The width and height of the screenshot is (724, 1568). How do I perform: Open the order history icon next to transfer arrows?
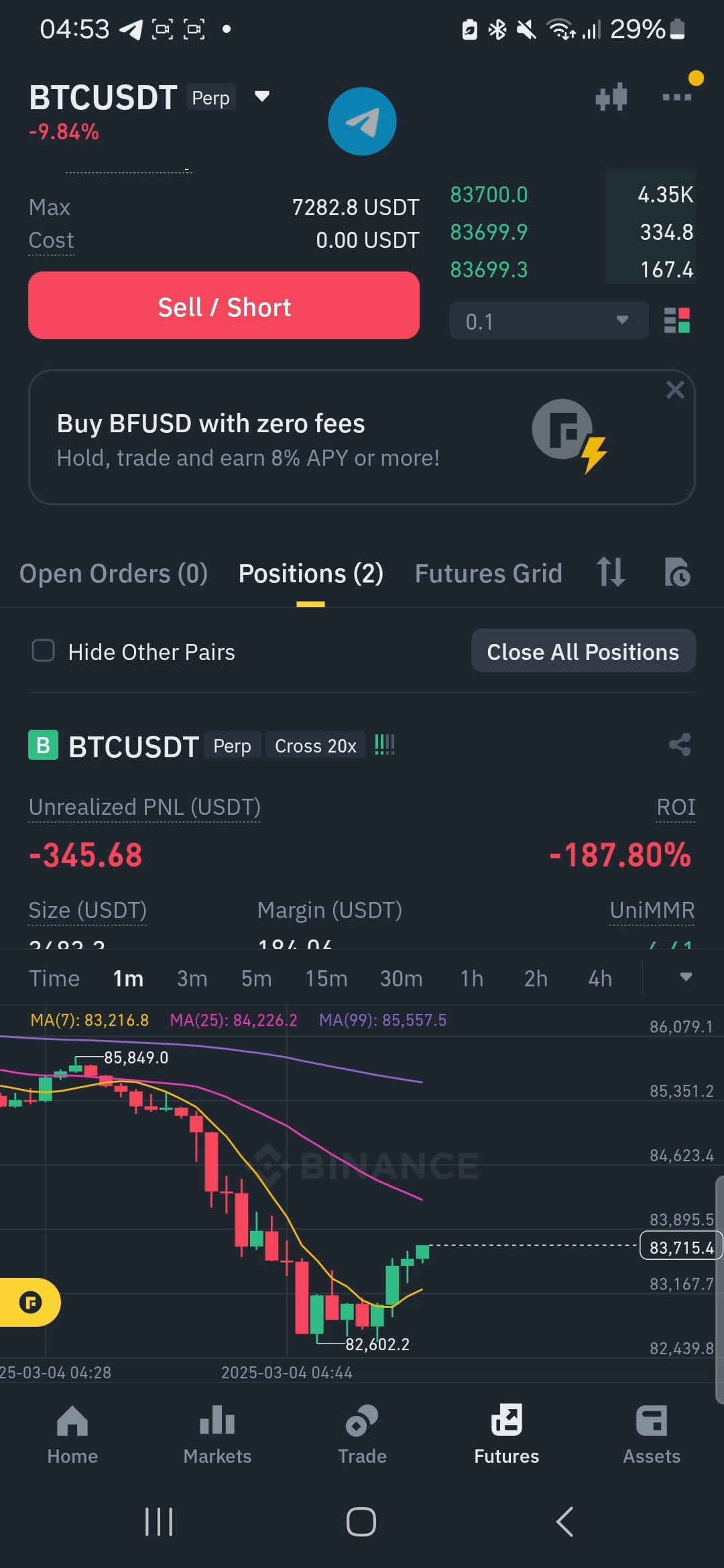[x=677, y=574]
